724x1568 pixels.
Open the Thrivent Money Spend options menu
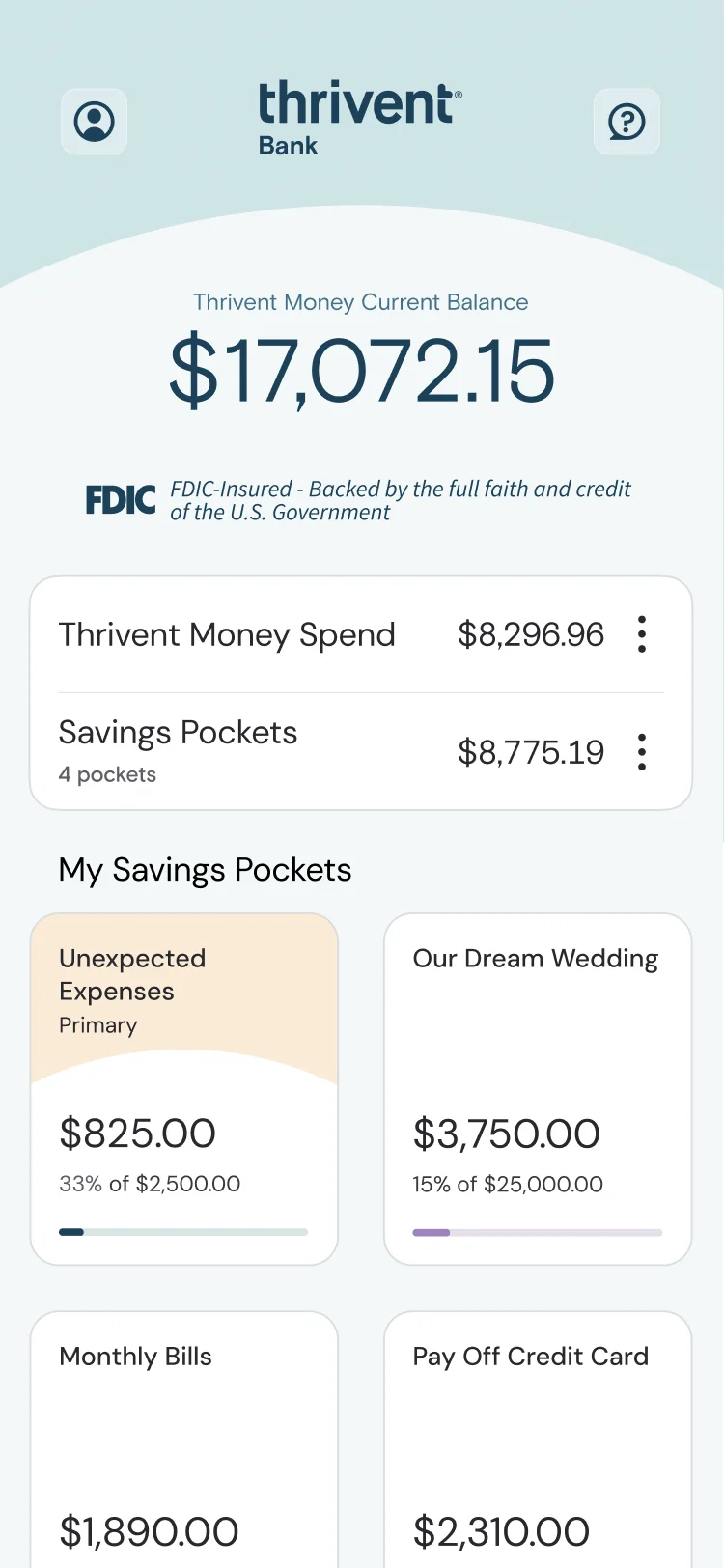coord(641,633)
